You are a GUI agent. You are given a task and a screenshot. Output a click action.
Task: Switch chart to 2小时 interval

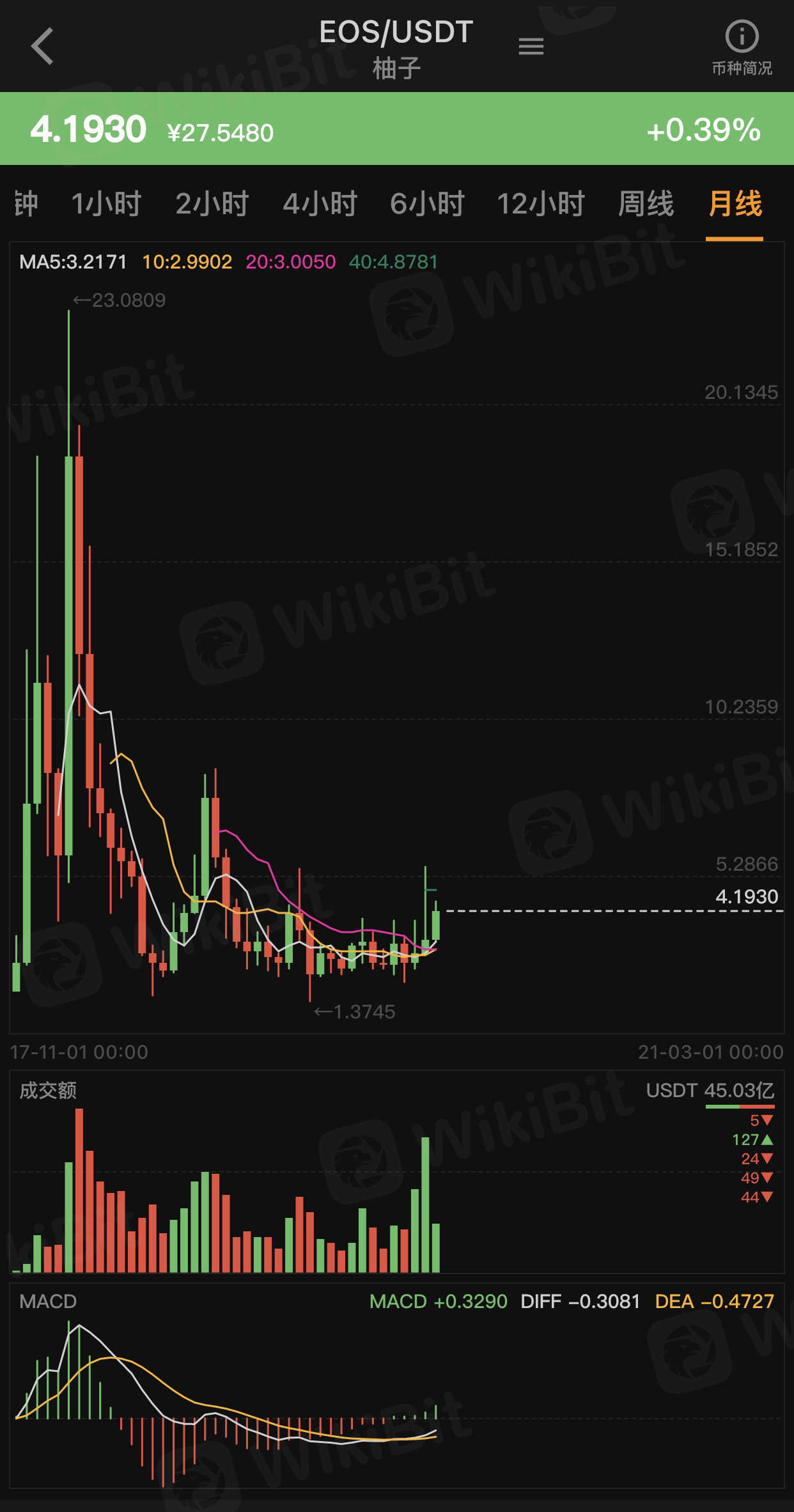pos(212,204)
